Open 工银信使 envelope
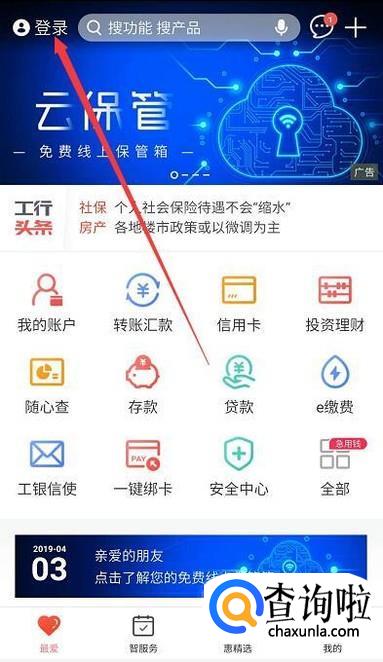This screenshot has width=383, height=662. [x=47, y=467]
